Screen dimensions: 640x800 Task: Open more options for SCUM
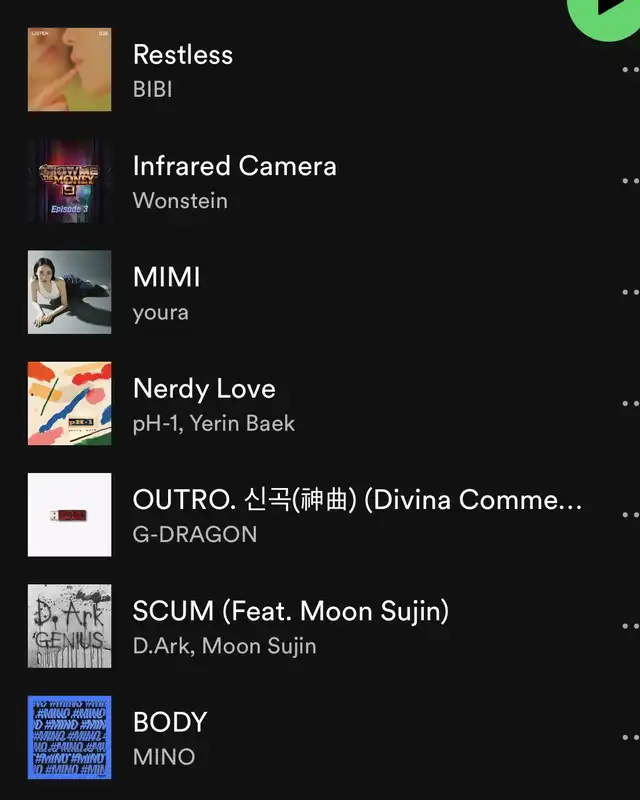pos(630,625)
